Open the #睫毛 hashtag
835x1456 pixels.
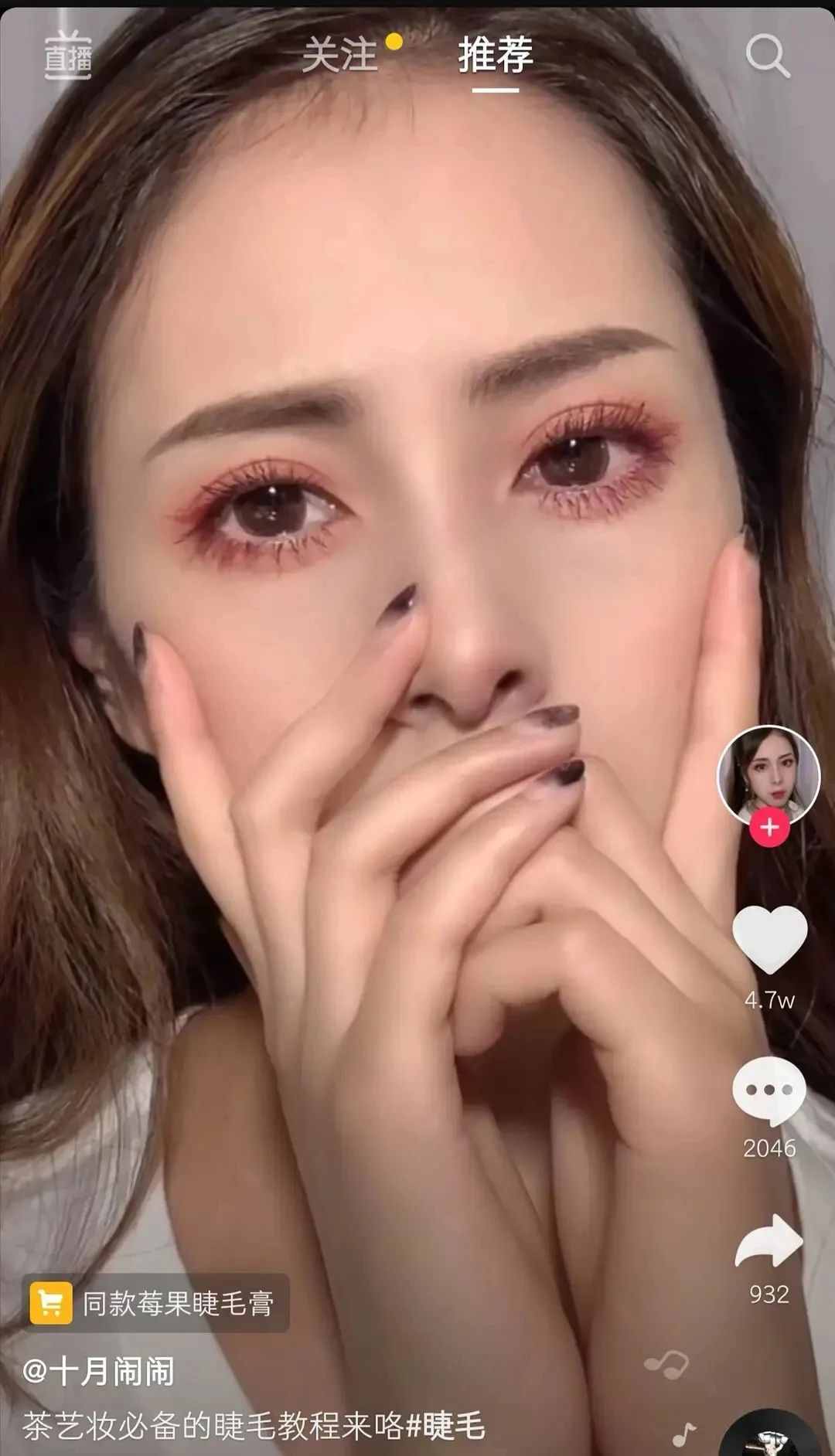pyautogui.click(x=445, y=1426)
